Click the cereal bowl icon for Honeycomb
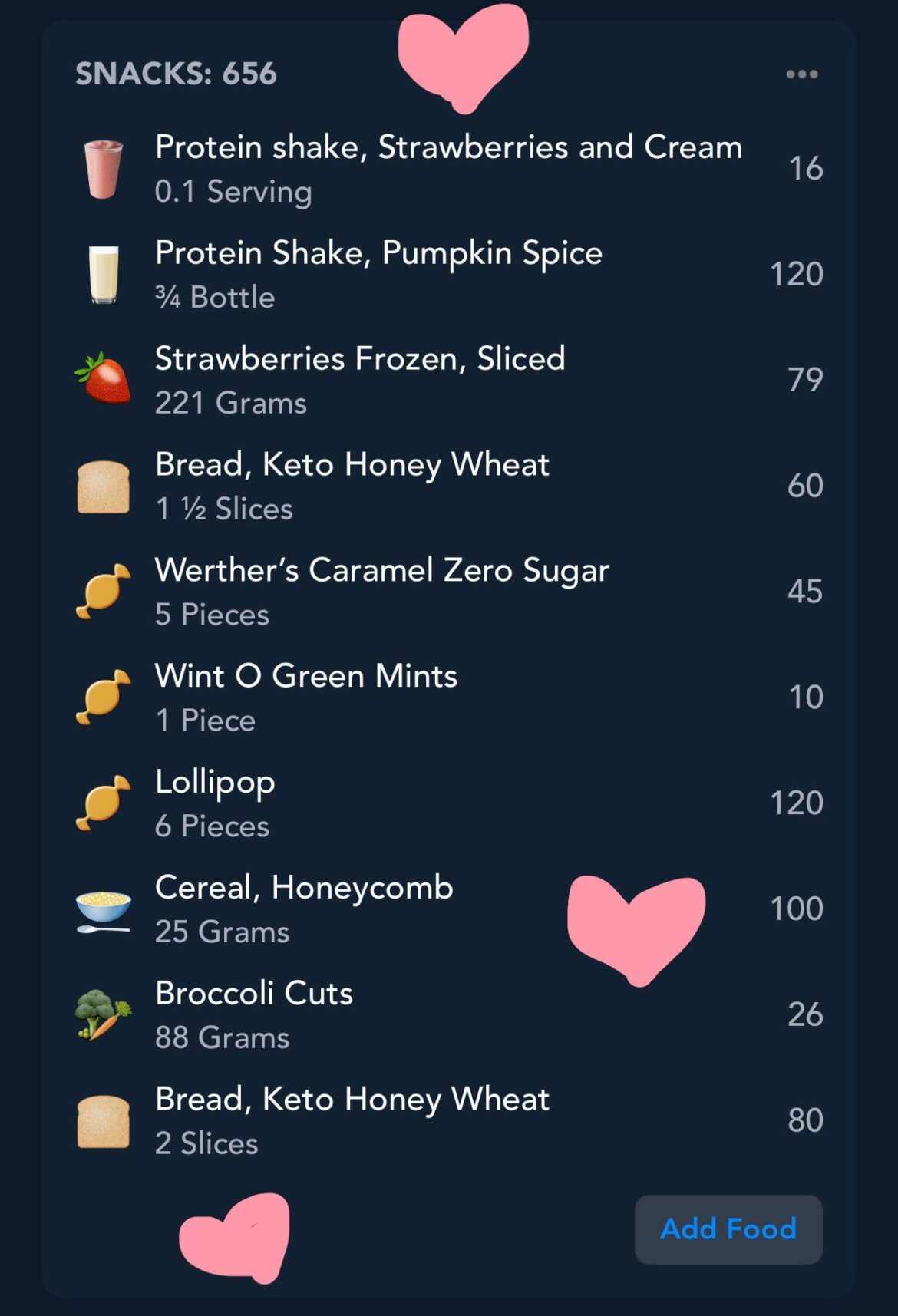 point(104,909)
